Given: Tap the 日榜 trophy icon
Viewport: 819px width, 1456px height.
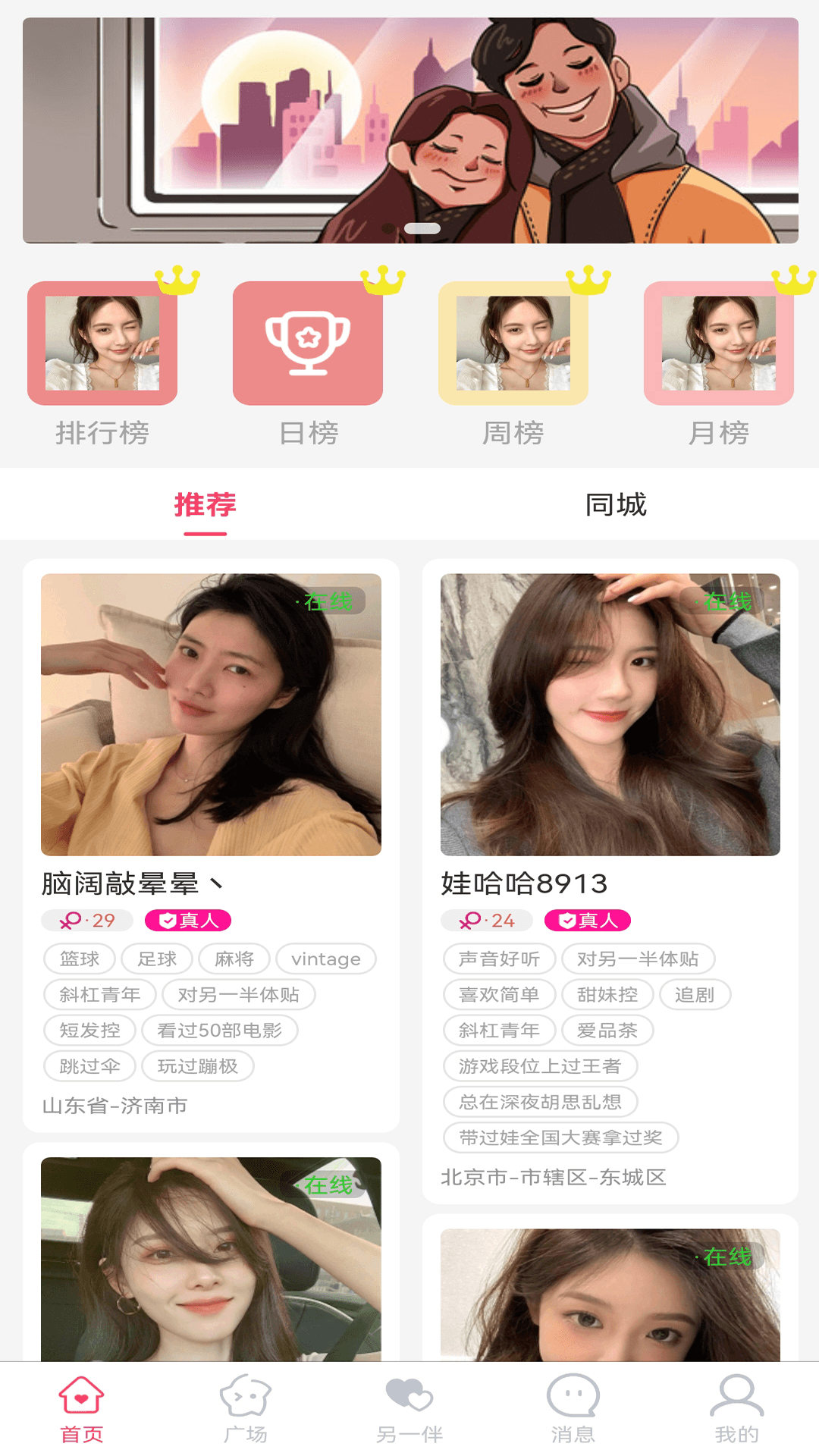Looking at the screenshot, I should pyautogui.click(x=308, y=343).
